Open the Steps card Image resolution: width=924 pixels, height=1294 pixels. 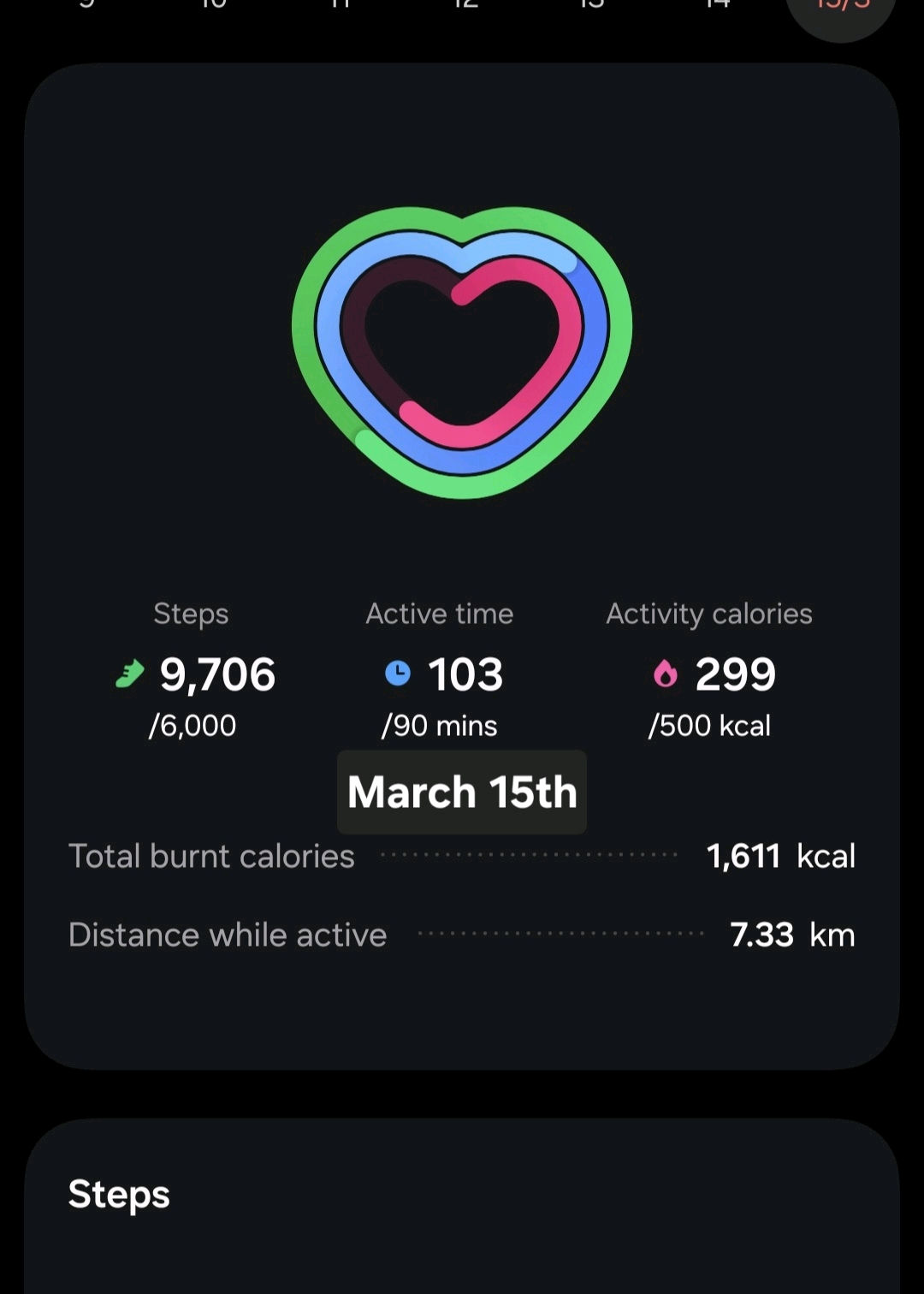coord(119,1195)
